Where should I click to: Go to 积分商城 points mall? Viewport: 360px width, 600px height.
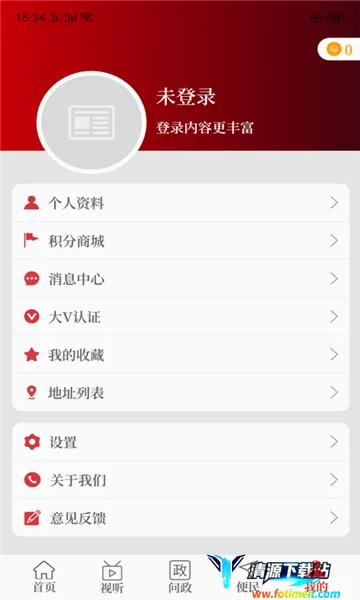click(x=181, y=241)
